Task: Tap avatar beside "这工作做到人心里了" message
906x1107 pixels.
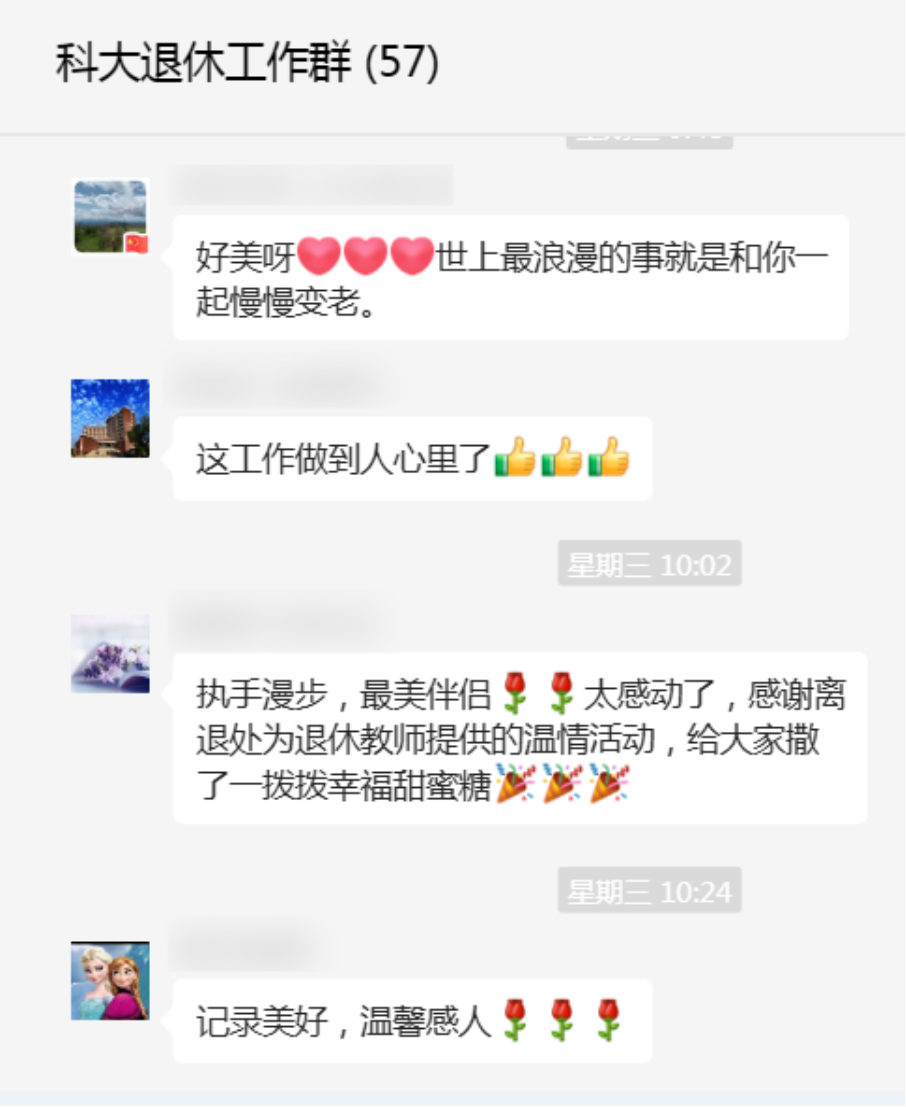Action: pyautogui.click(x=110, y=418)
